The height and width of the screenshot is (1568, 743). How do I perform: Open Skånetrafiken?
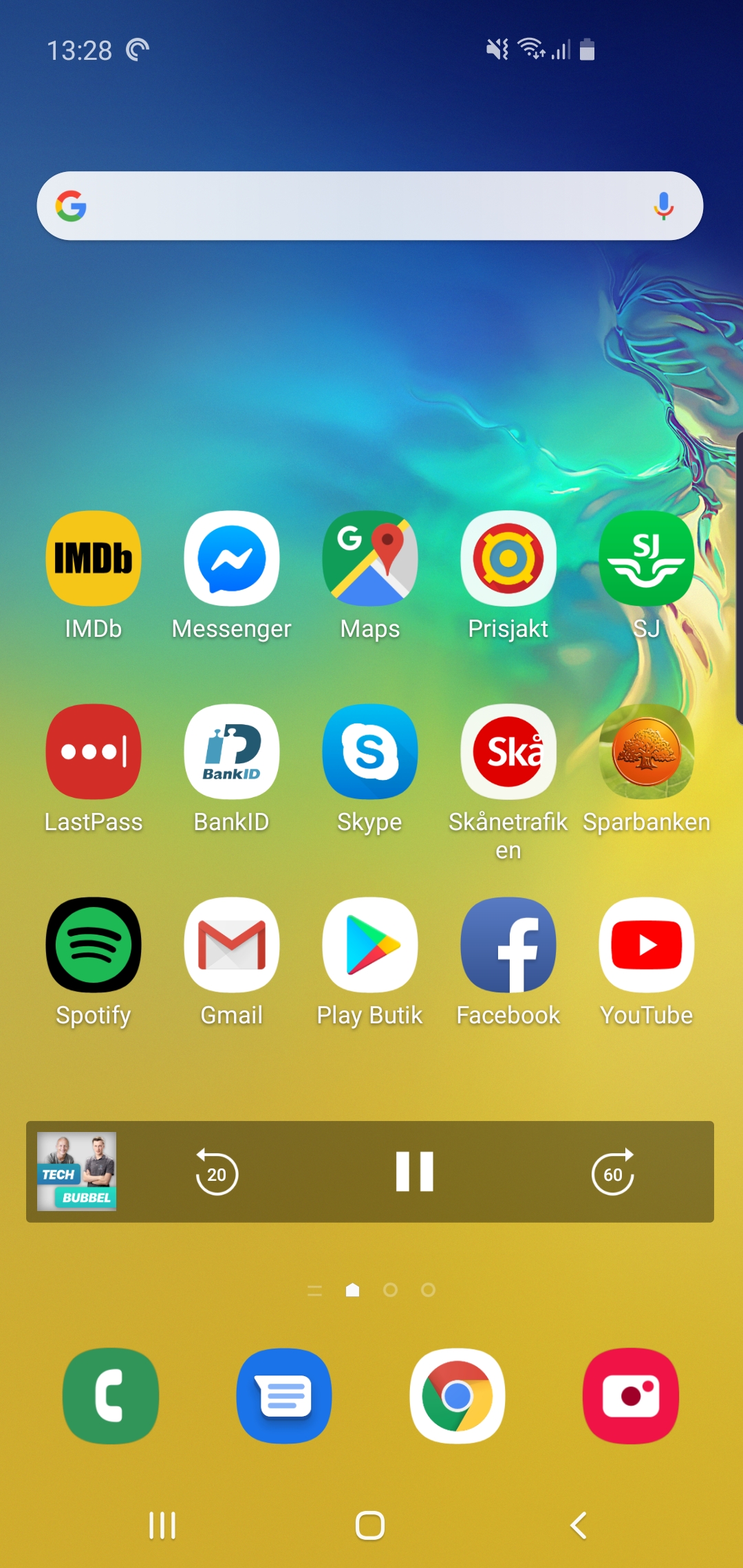tap(508, 752)
